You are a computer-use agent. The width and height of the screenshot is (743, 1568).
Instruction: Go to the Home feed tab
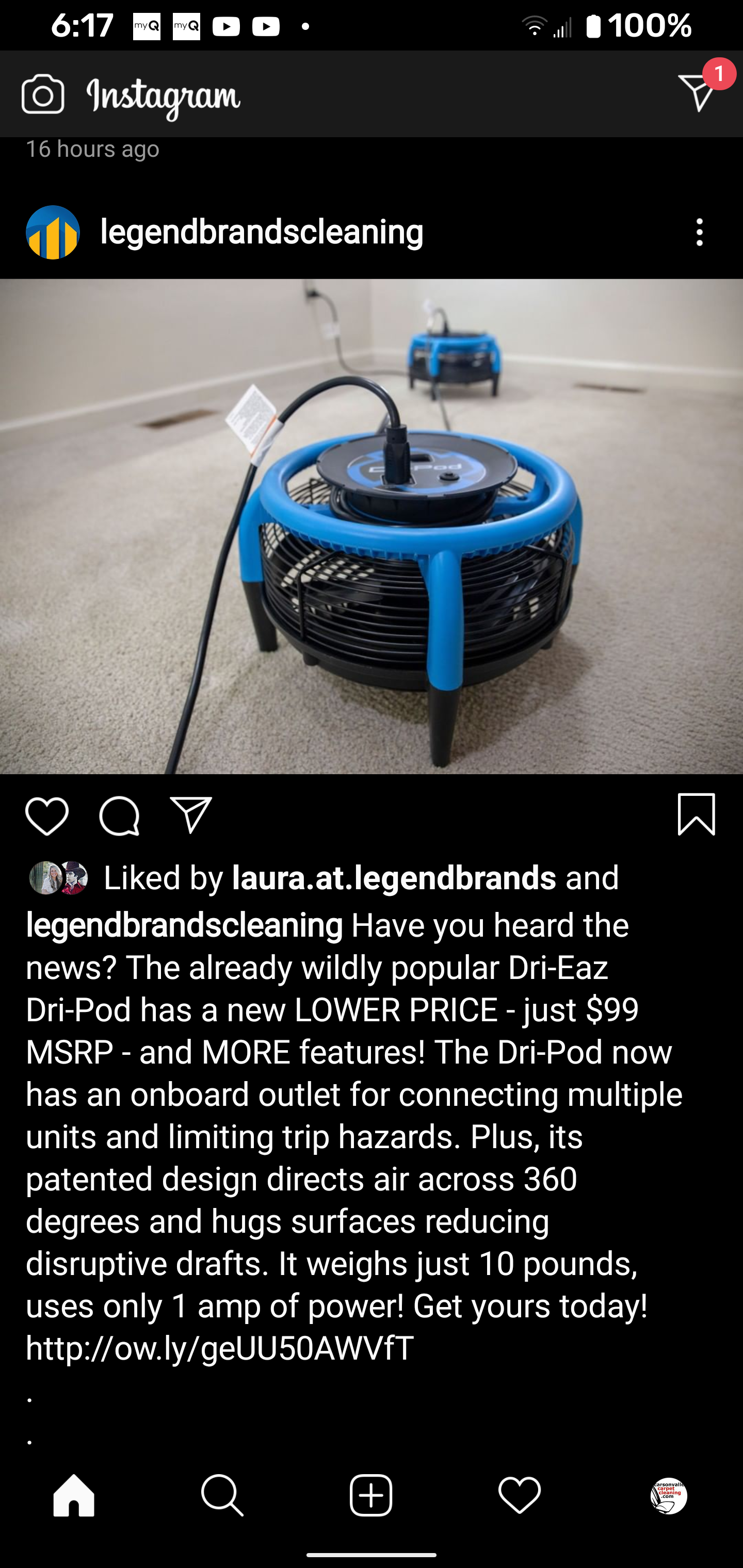[x=74, y=1495]
